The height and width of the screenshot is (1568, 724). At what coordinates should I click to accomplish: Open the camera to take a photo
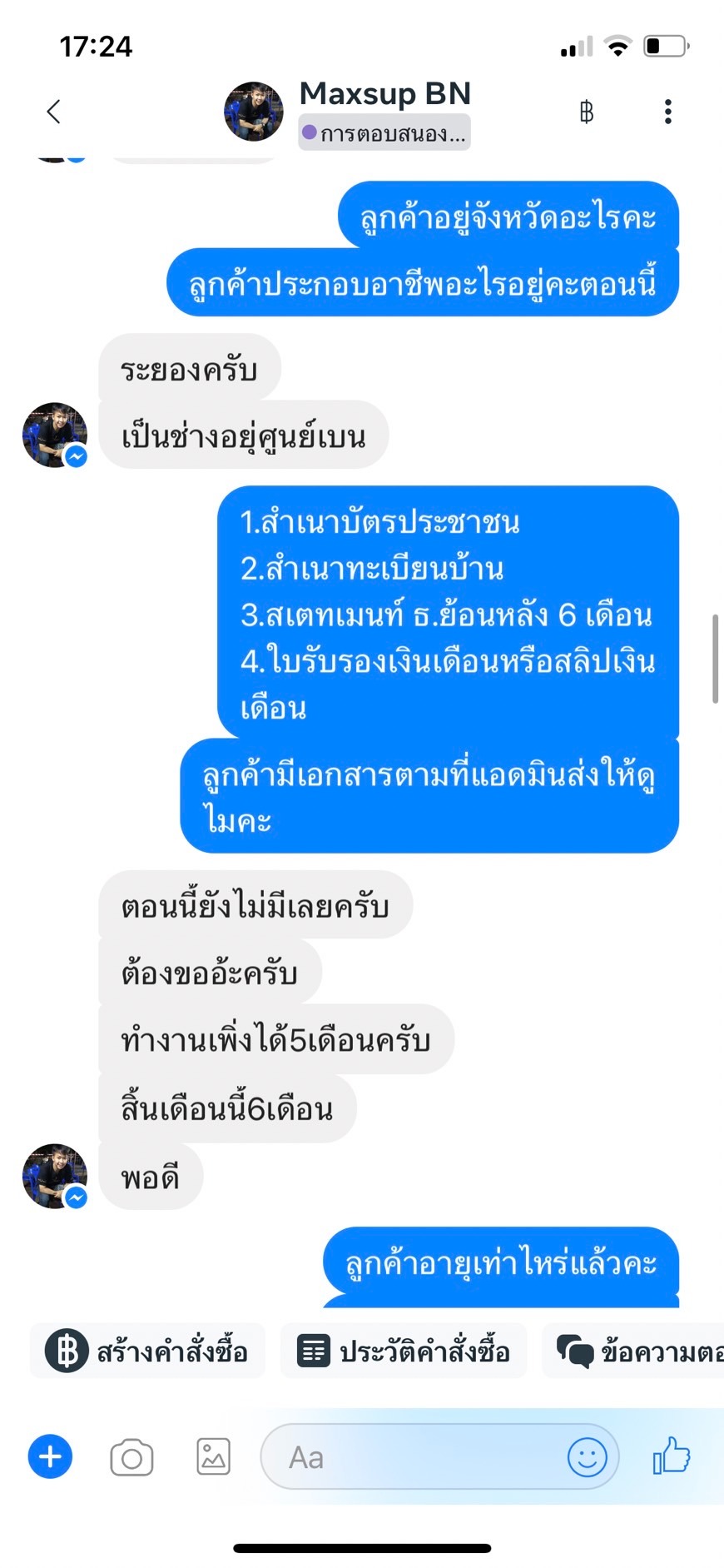click(x=131, y=1457)
